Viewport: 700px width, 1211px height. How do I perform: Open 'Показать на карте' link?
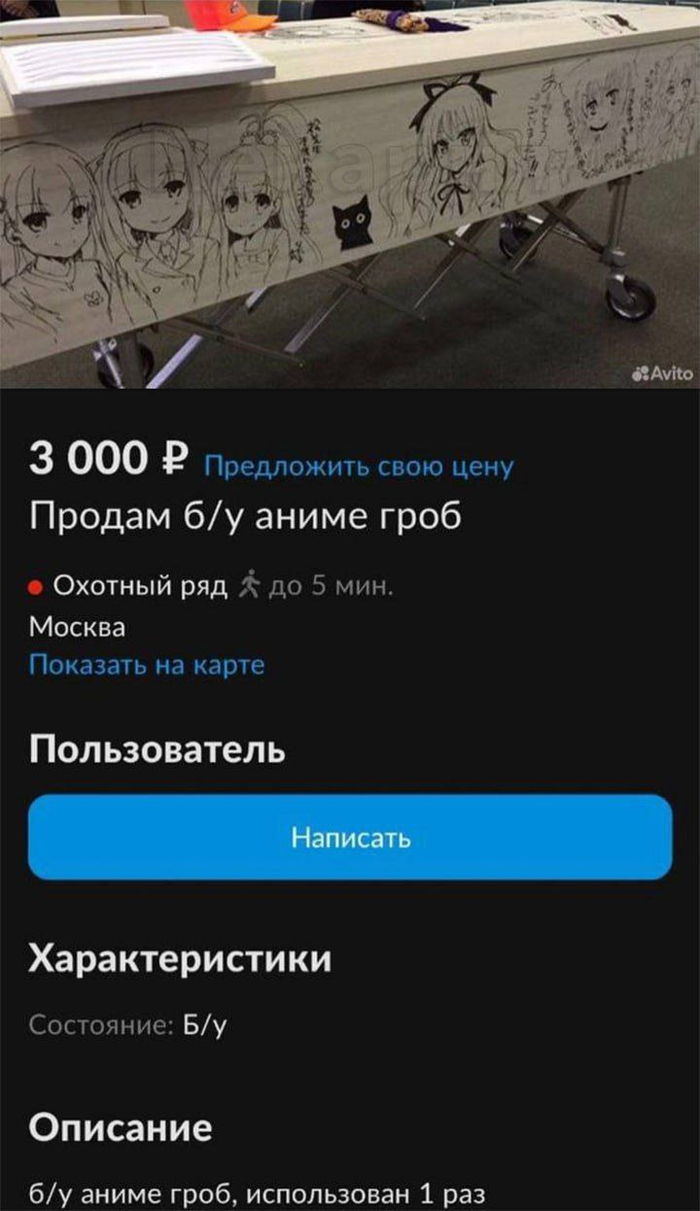pos(146,664)
